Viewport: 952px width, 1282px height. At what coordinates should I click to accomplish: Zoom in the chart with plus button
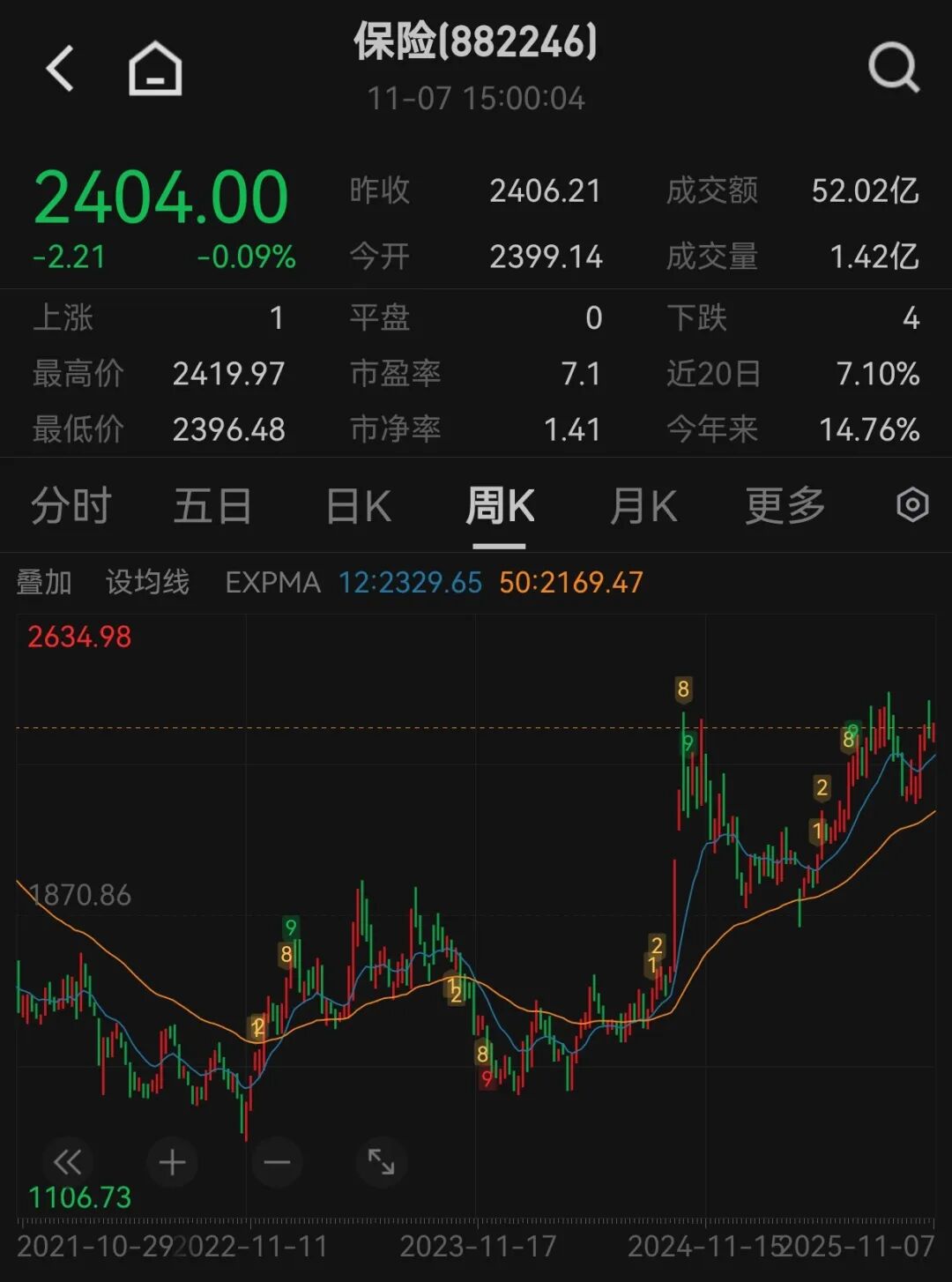pos(173,1163)
